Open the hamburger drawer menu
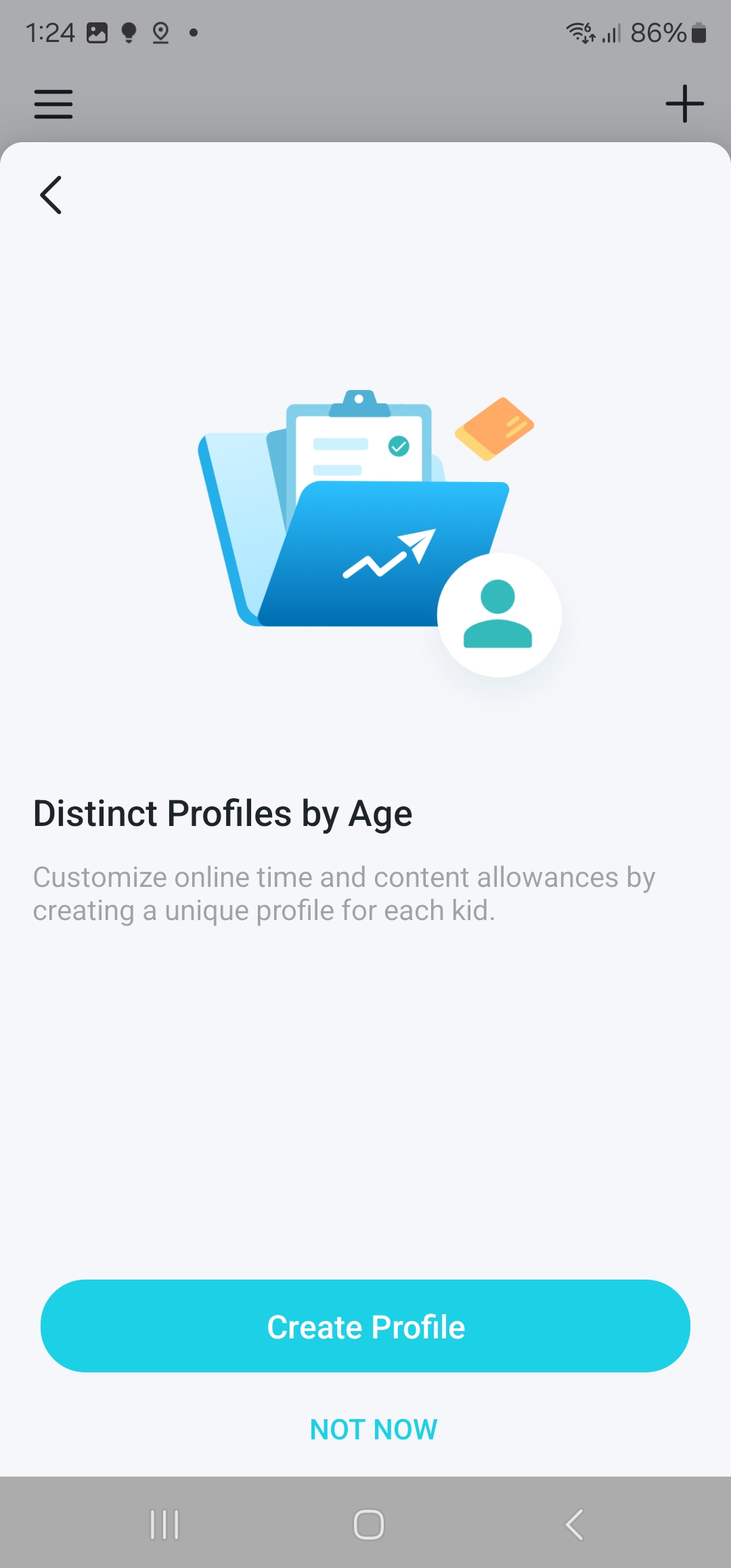 [x=53, y=104]
